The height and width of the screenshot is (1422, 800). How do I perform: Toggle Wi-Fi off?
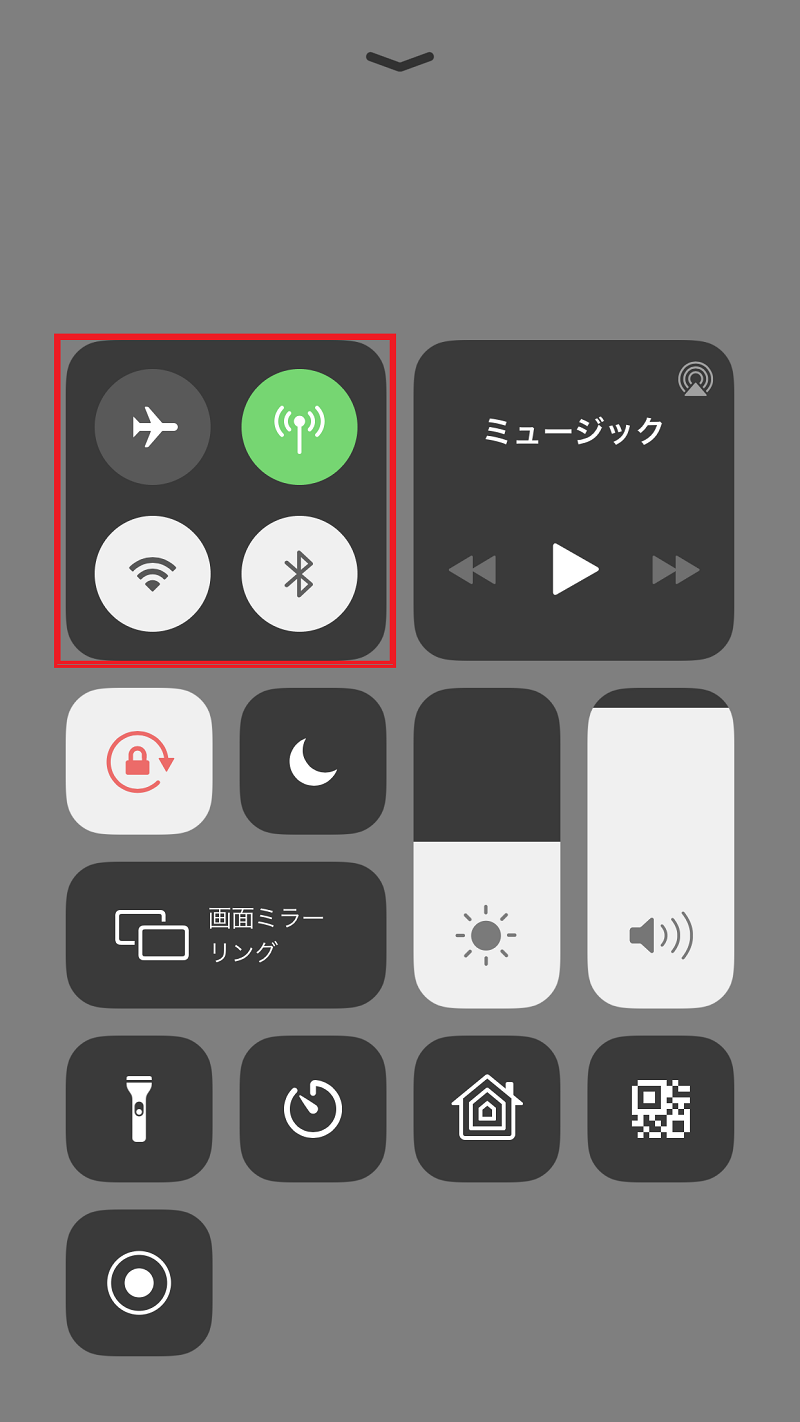[152, 574]
